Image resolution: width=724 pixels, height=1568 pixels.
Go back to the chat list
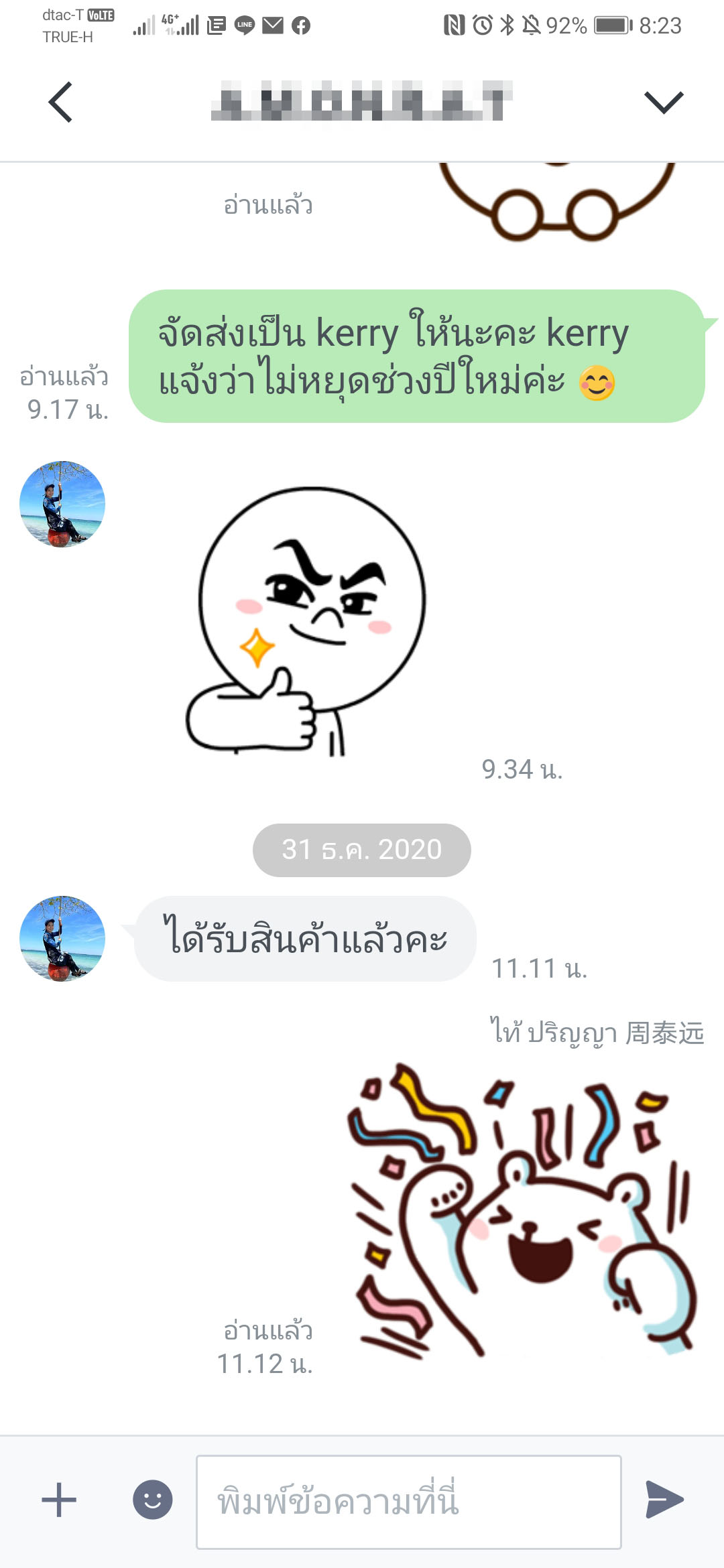(60, 103)
